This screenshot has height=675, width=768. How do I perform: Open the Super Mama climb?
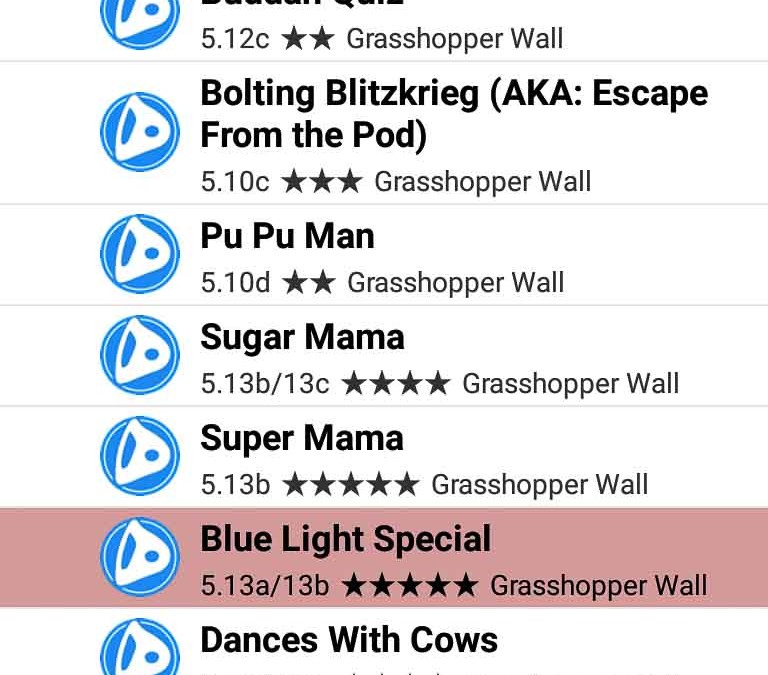point(384,457)
